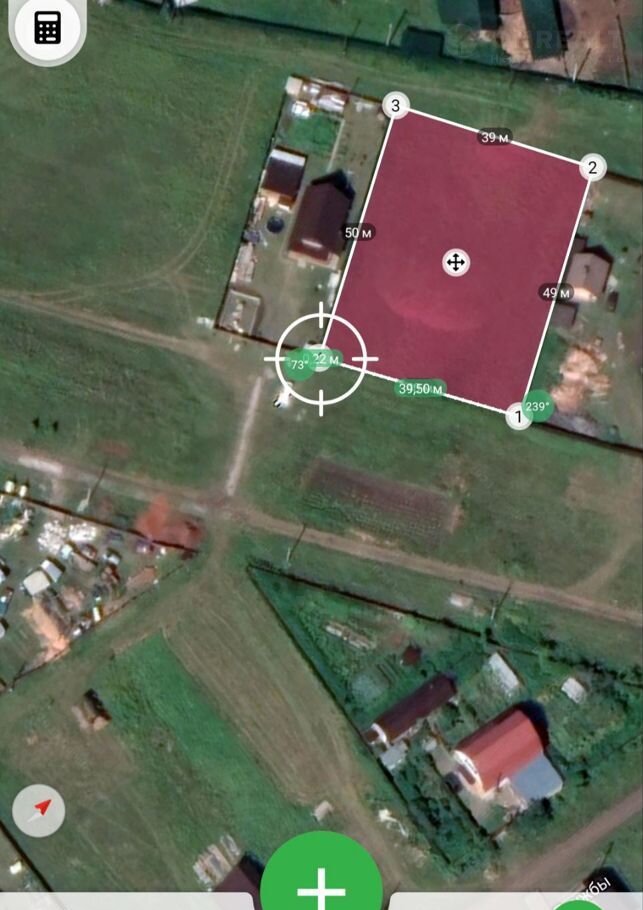643x910 pixels.
Task: Tap the move handle in the polygon center
Action: pos(455,262)
